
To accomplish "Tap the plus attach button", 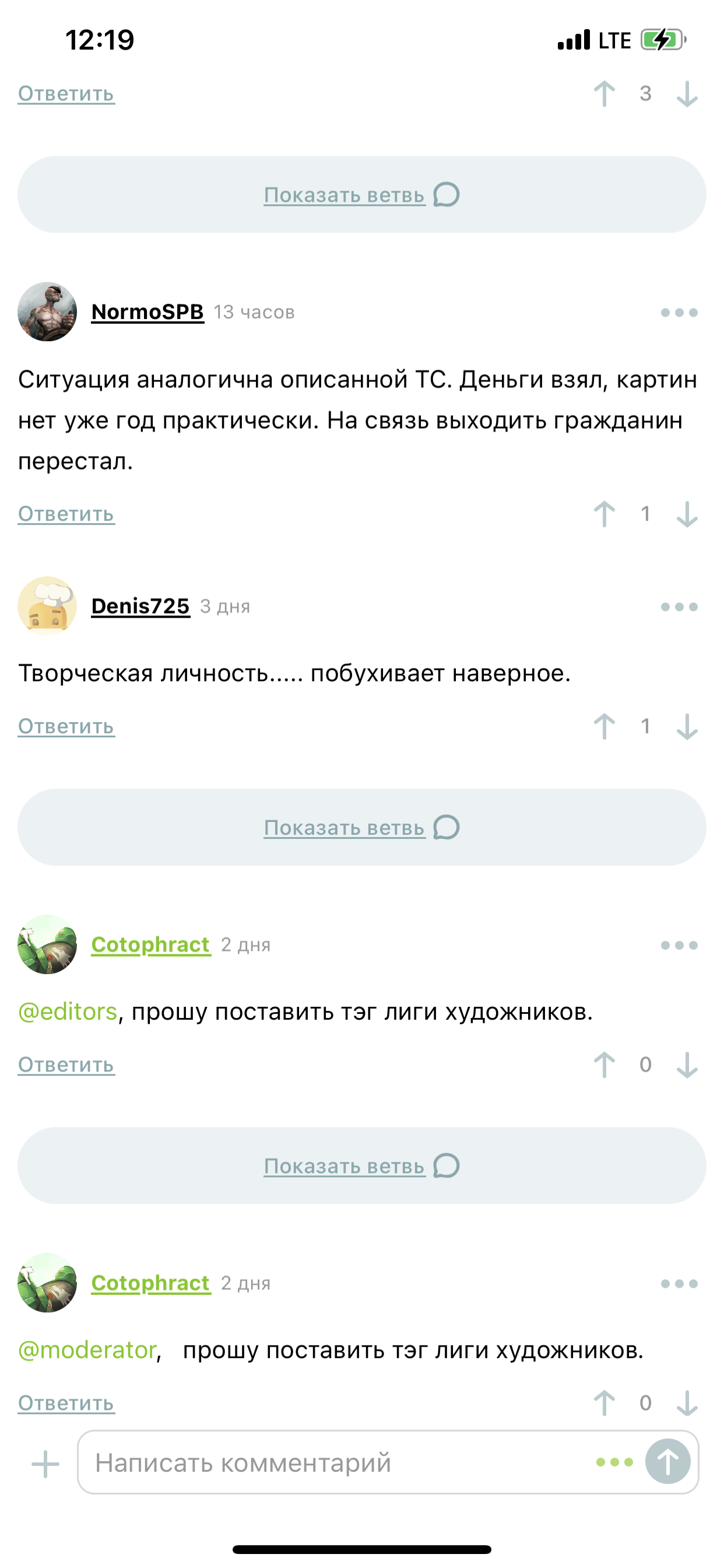I will 45,1464.
